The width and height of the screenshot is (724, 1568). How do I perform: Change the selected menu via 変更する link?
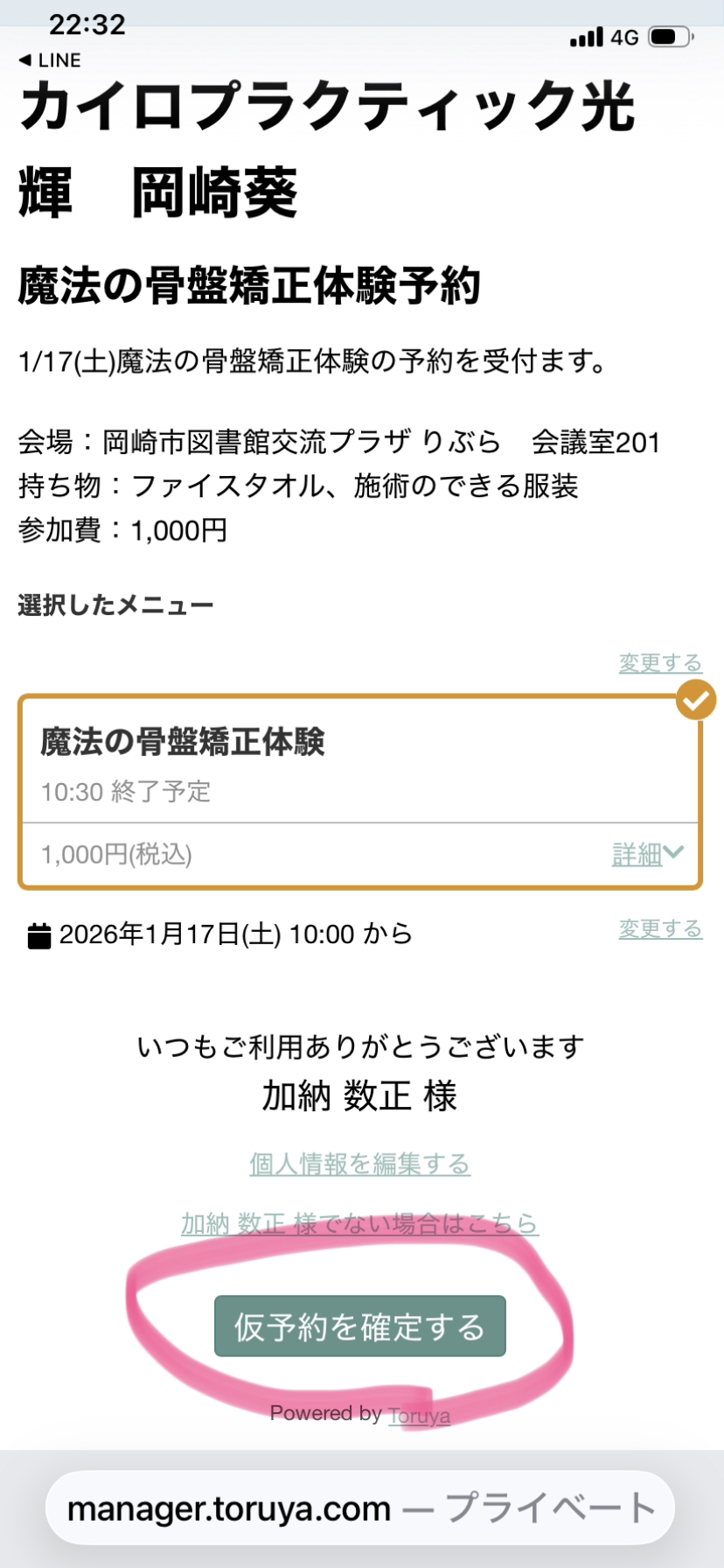point(660,663)
